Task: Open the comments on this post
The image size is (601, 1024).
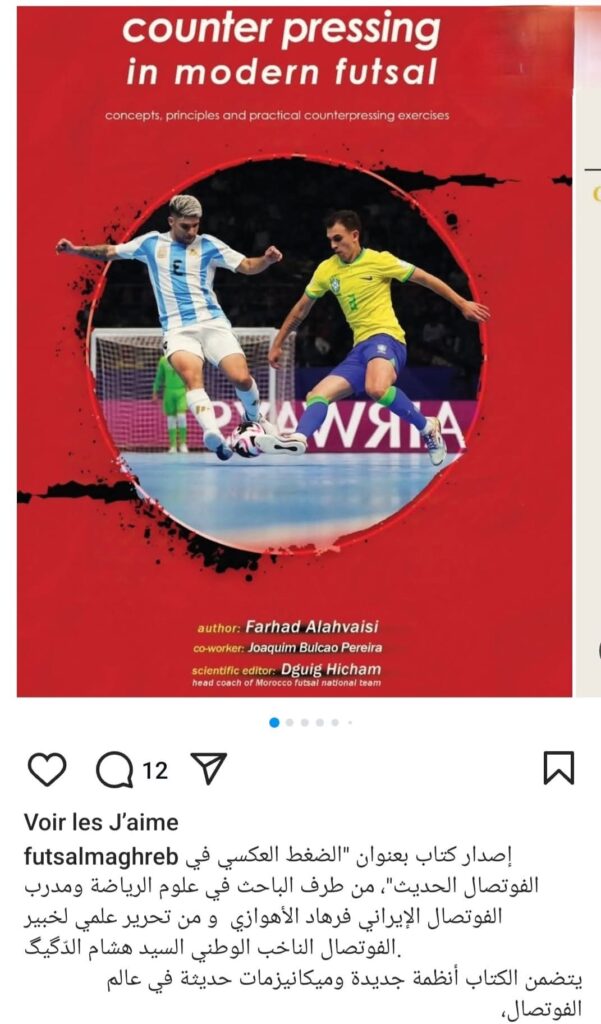Action: 115,769
